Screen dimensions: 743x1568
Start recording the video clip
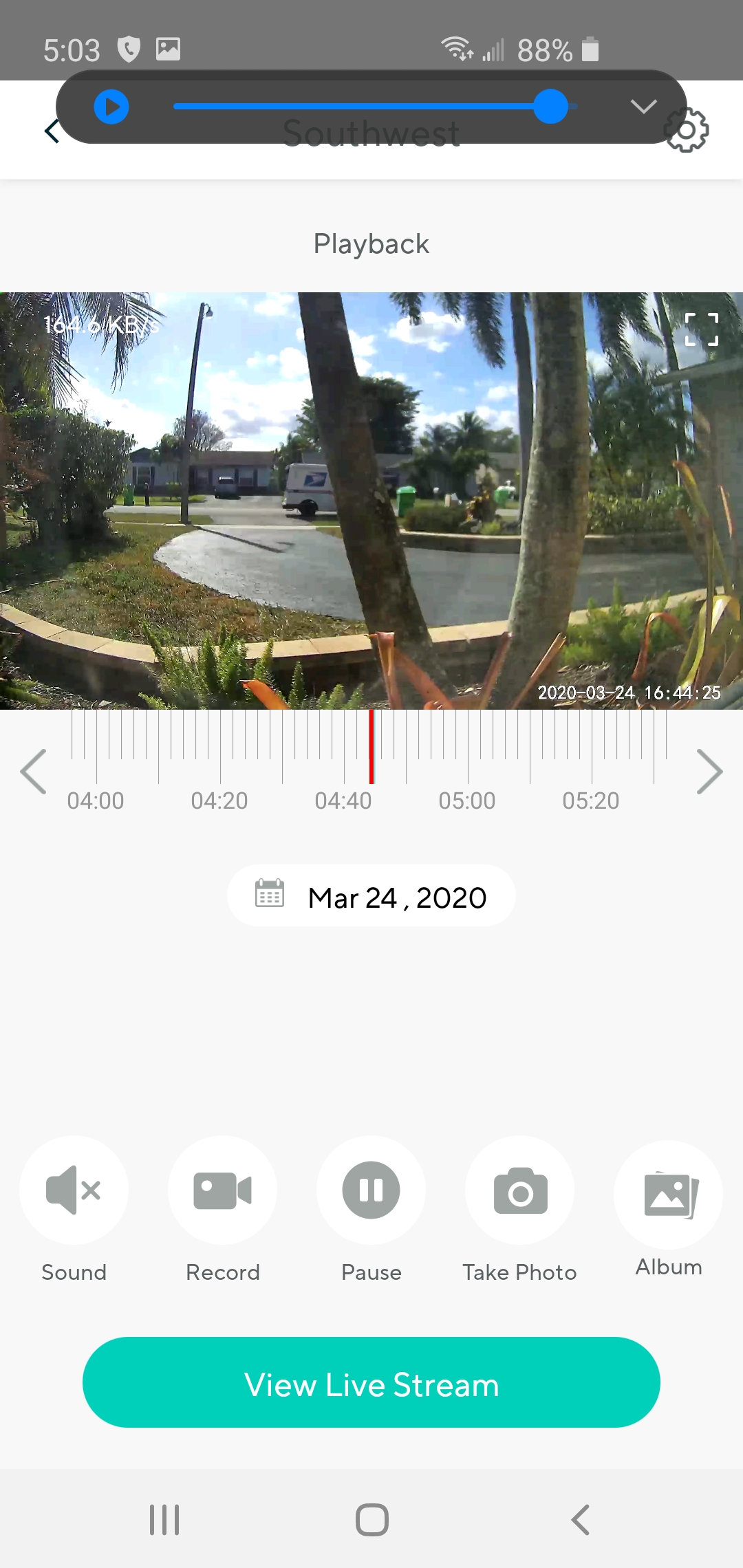pyautogui.click(x=222, y=1190)
